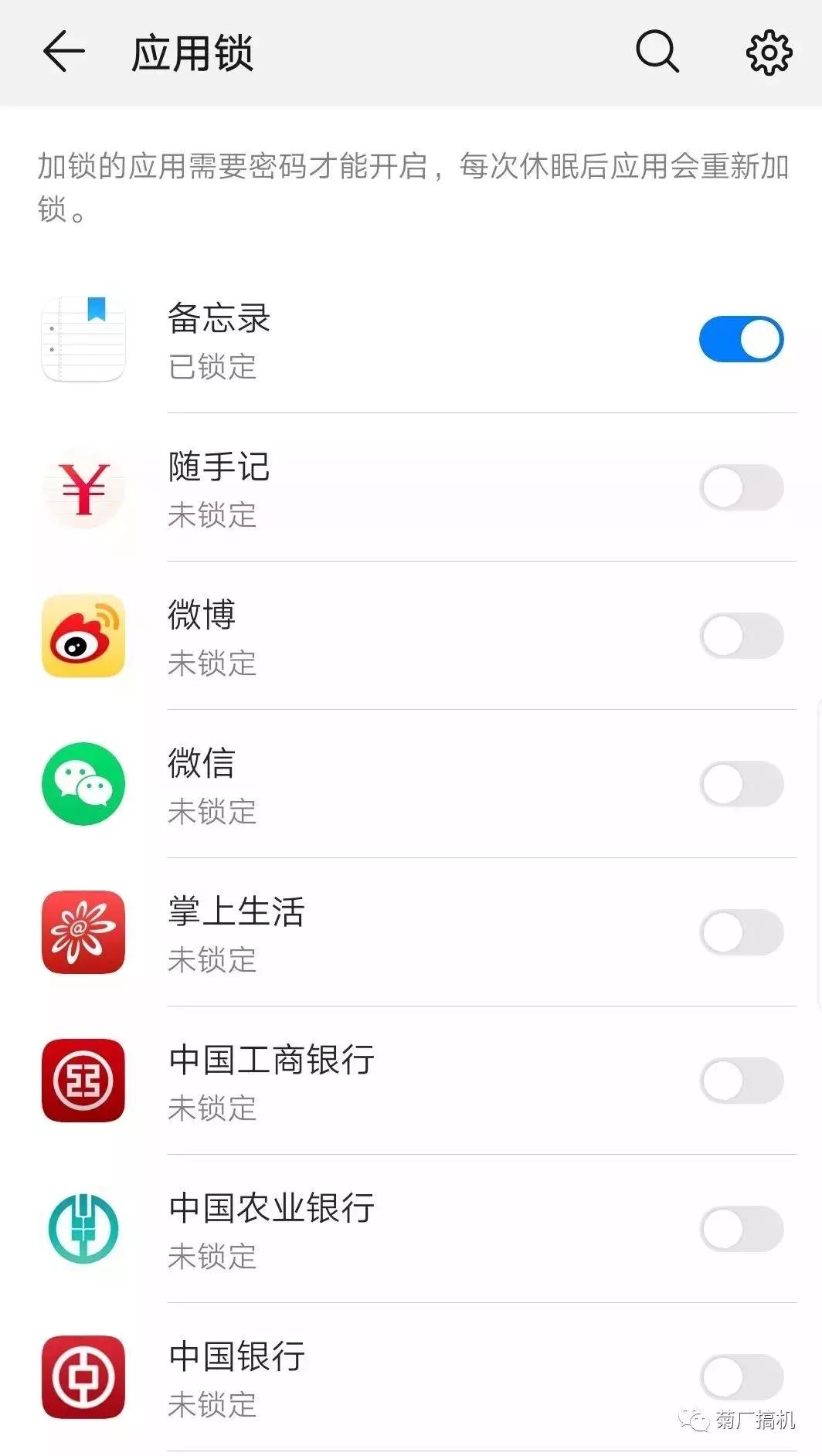Enable the lock toggle for 中国农业银行
This screenshot has width=822, height=1456.
tap(740, 1228)
